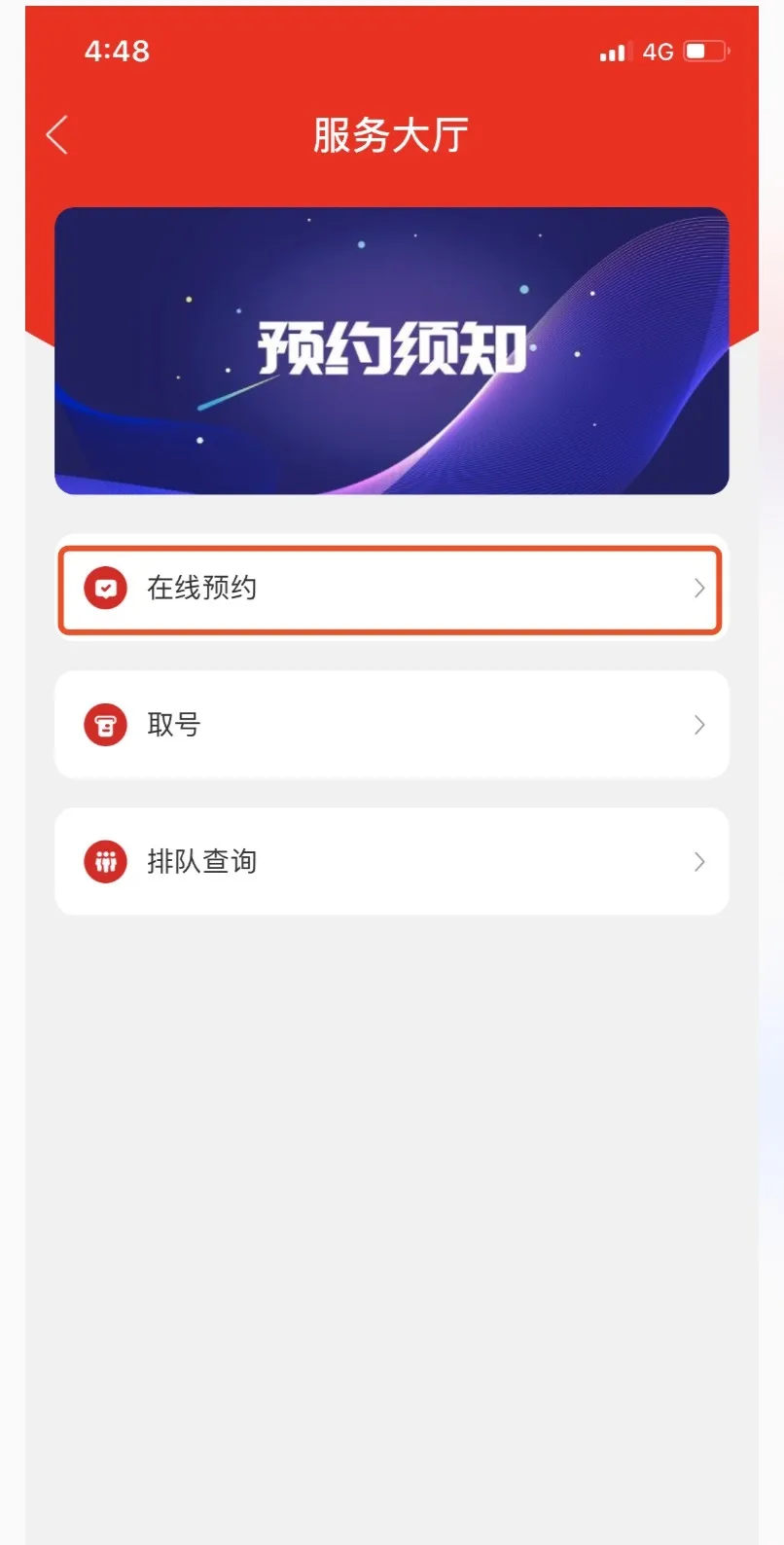Select the 取号 option
The height and width of the screenshot is (1545, 784).
[391, 725]
